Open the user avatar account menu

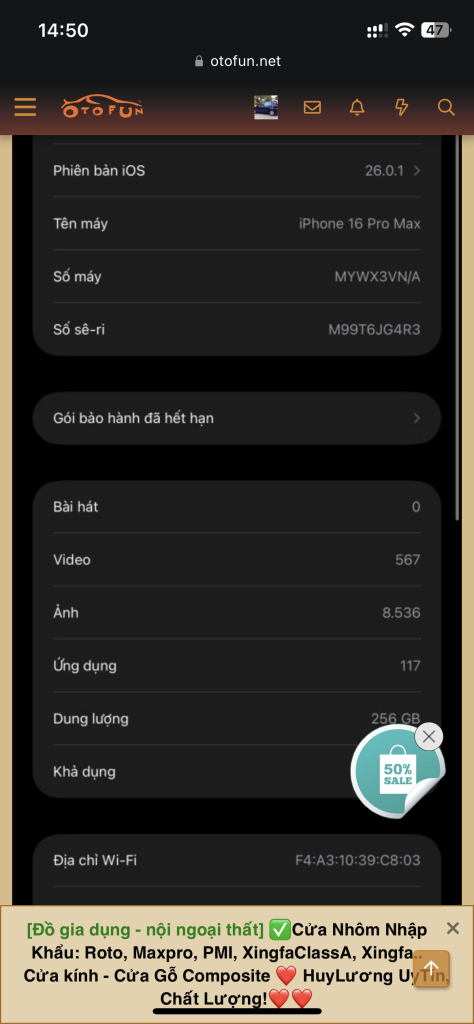(x=266, y=107)
